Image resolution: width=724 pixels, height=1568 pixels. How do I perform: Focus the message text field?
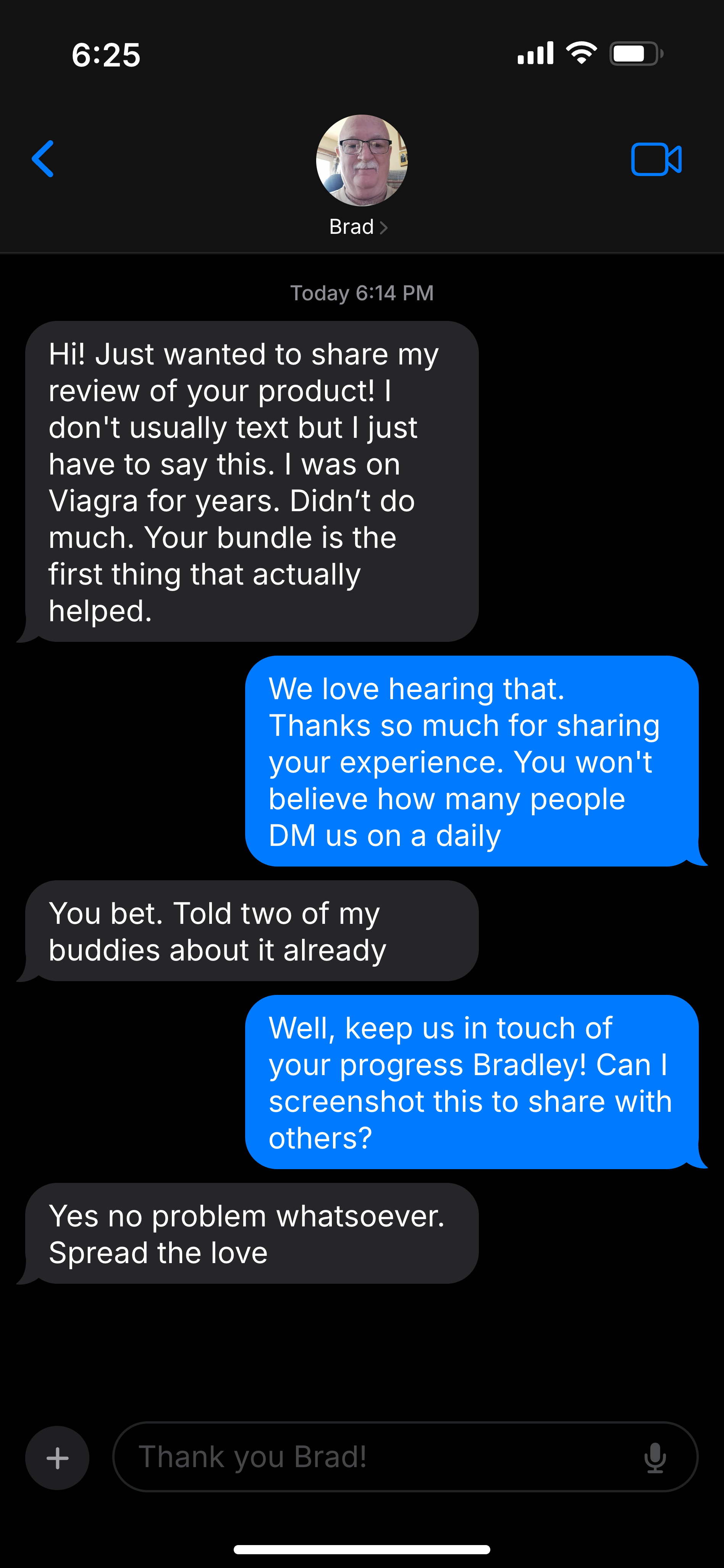377,1456
